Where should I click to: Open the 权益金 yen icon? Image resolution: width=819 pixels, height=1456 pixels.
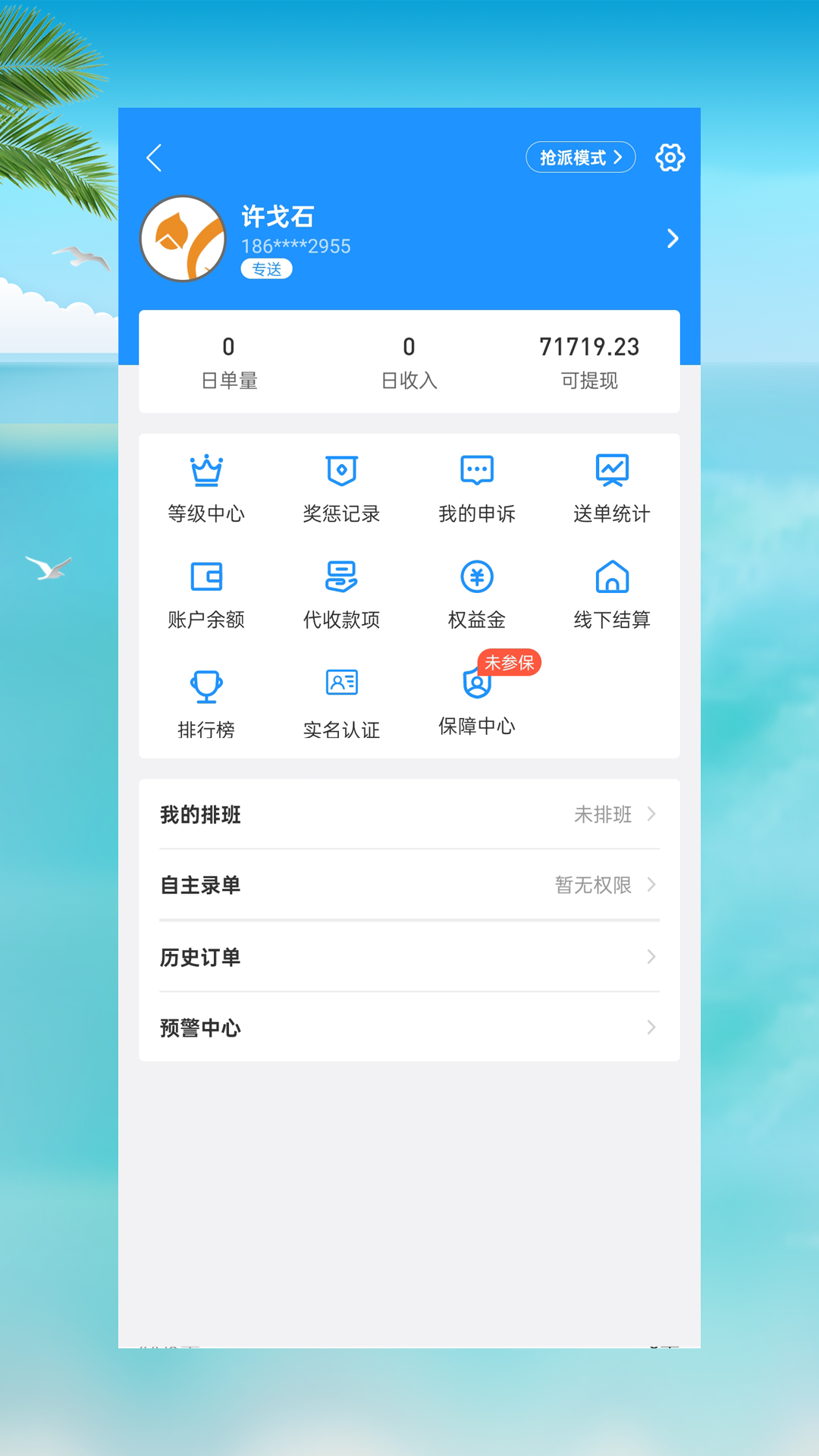[x=476, y=578]
